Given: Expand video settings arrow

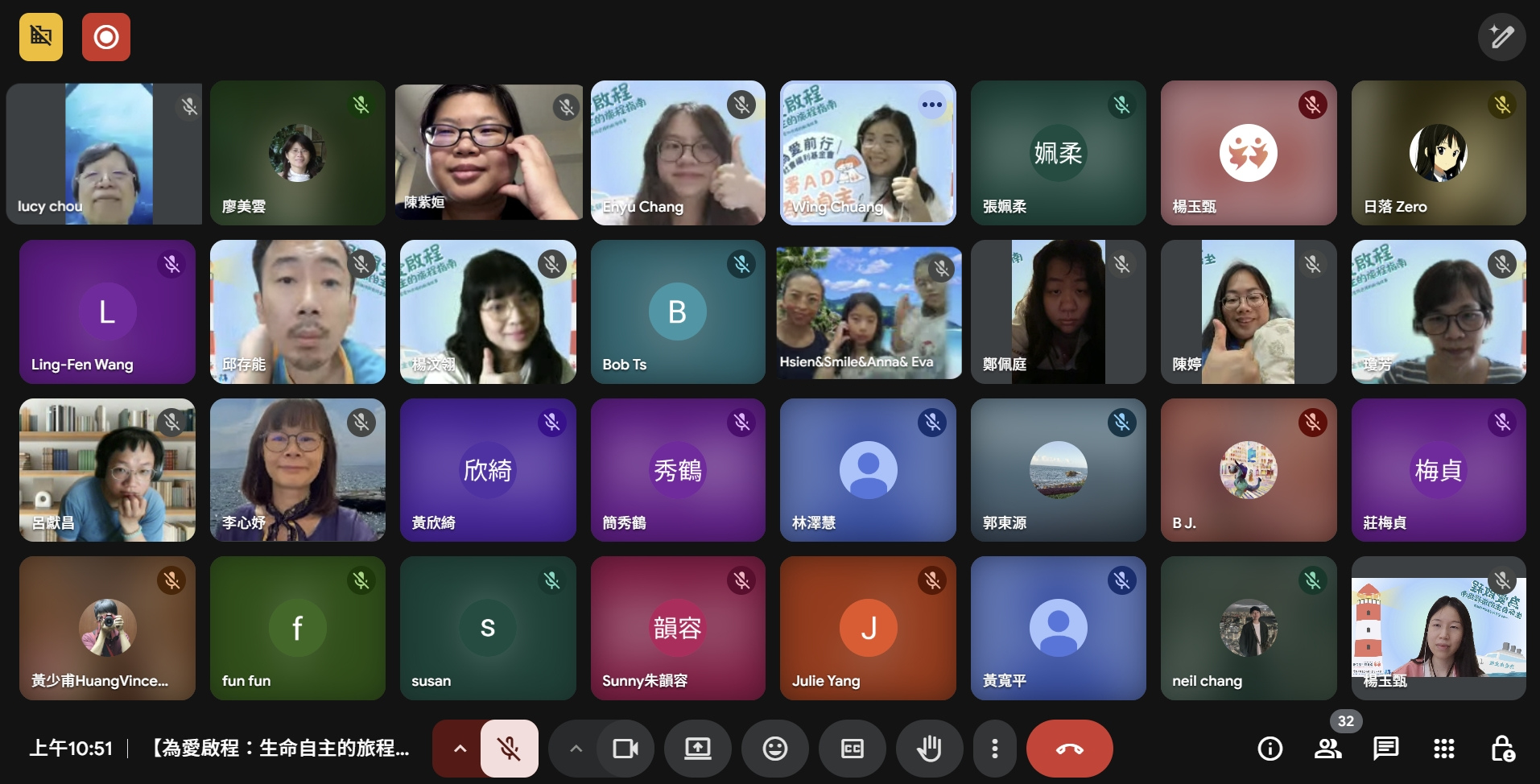Looking at the screenshot, I should (x=576, y=749).
